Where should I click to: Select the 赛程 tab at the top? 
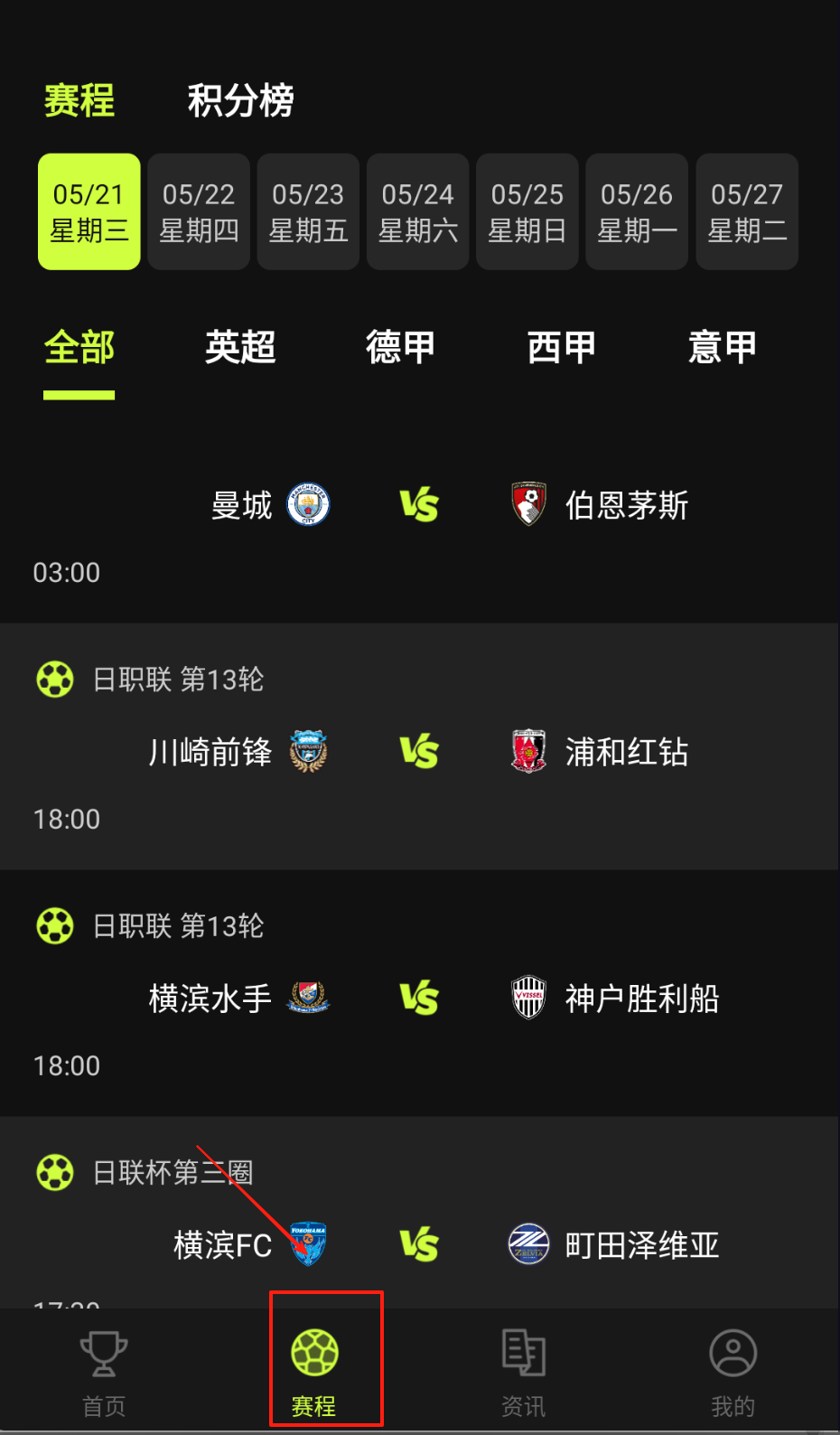[x=79, y=100]
